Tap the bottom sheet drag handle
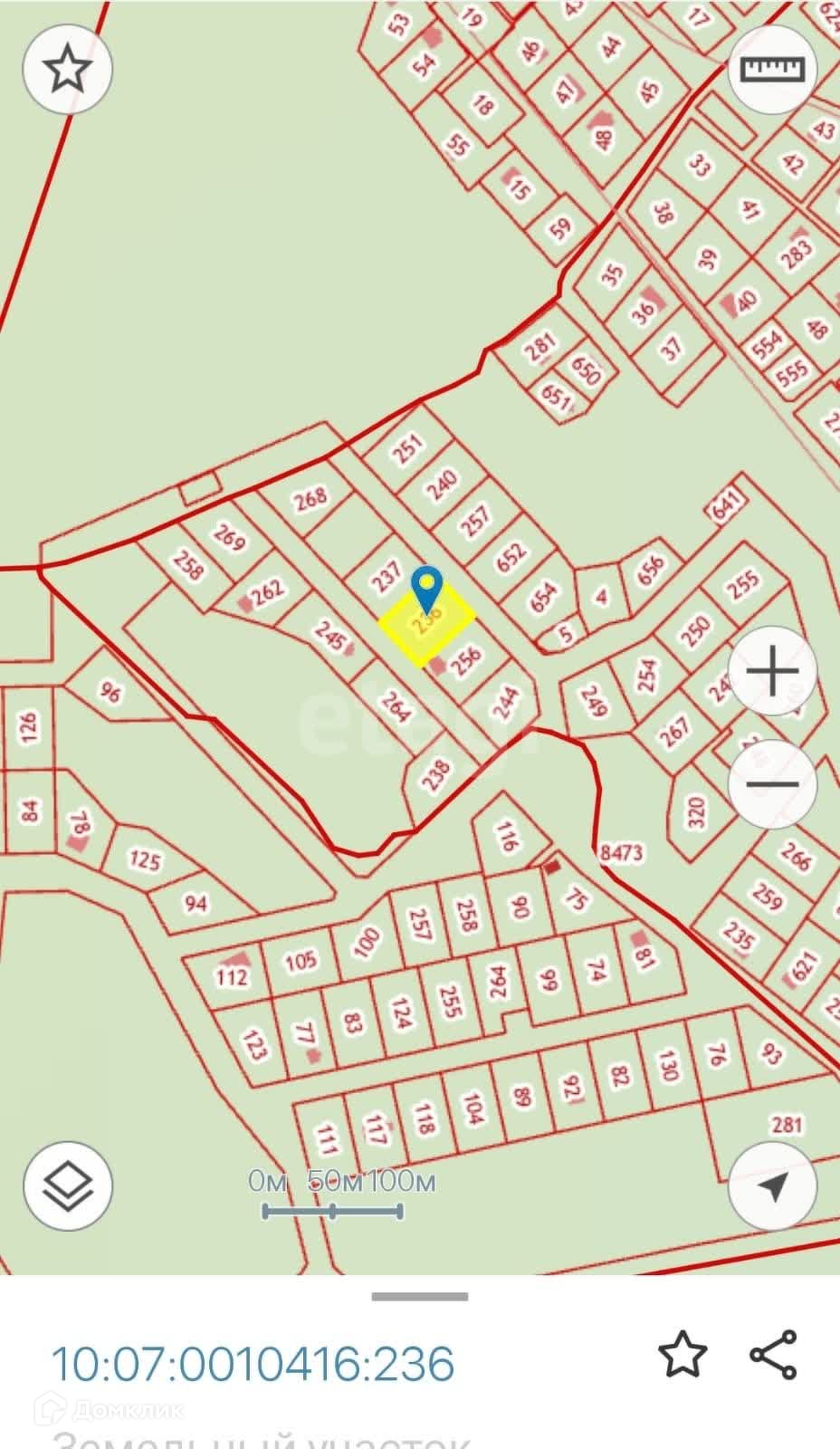Image resolution: width=840 pixels, height=1449 pixels. coord(420,1297)
